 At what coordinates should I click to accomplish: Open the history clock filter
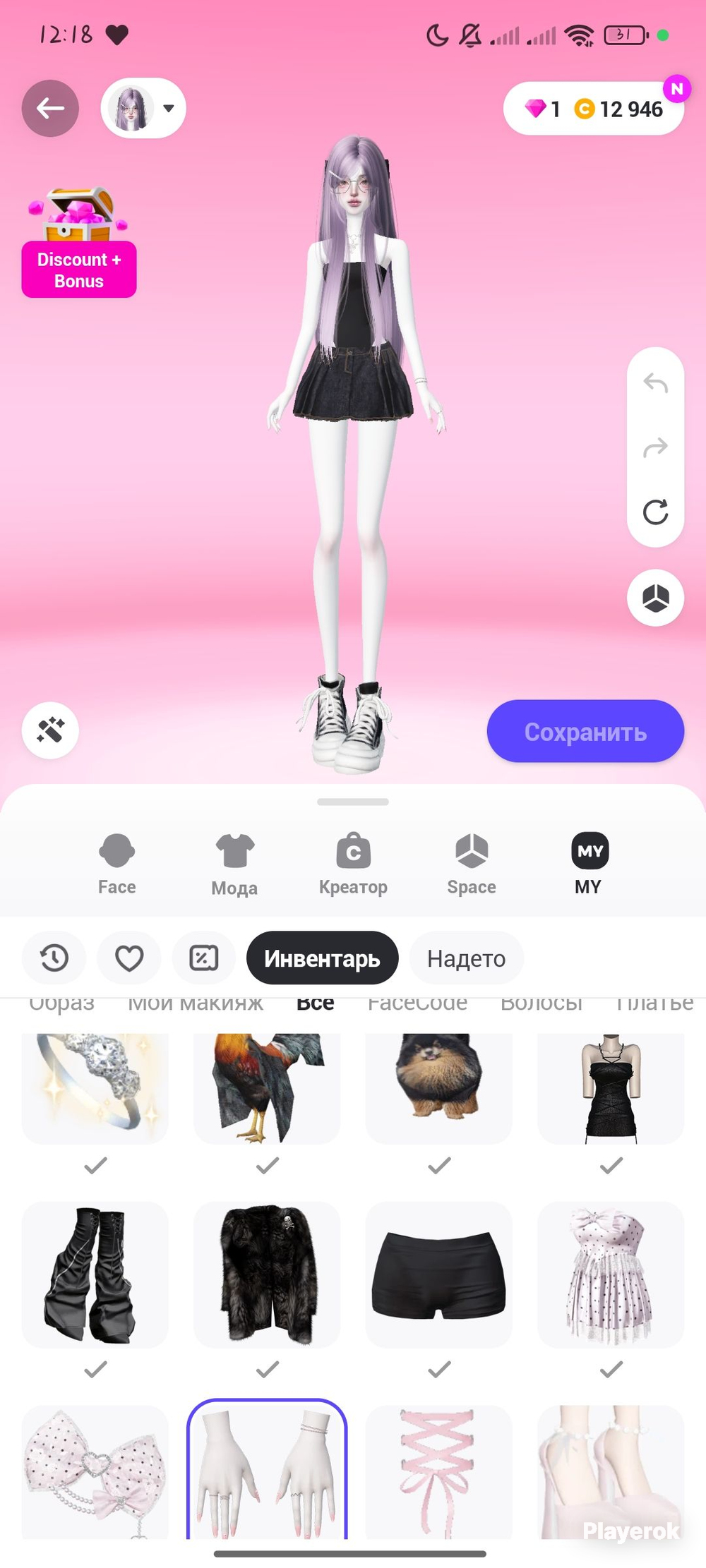tap(54, 958)
